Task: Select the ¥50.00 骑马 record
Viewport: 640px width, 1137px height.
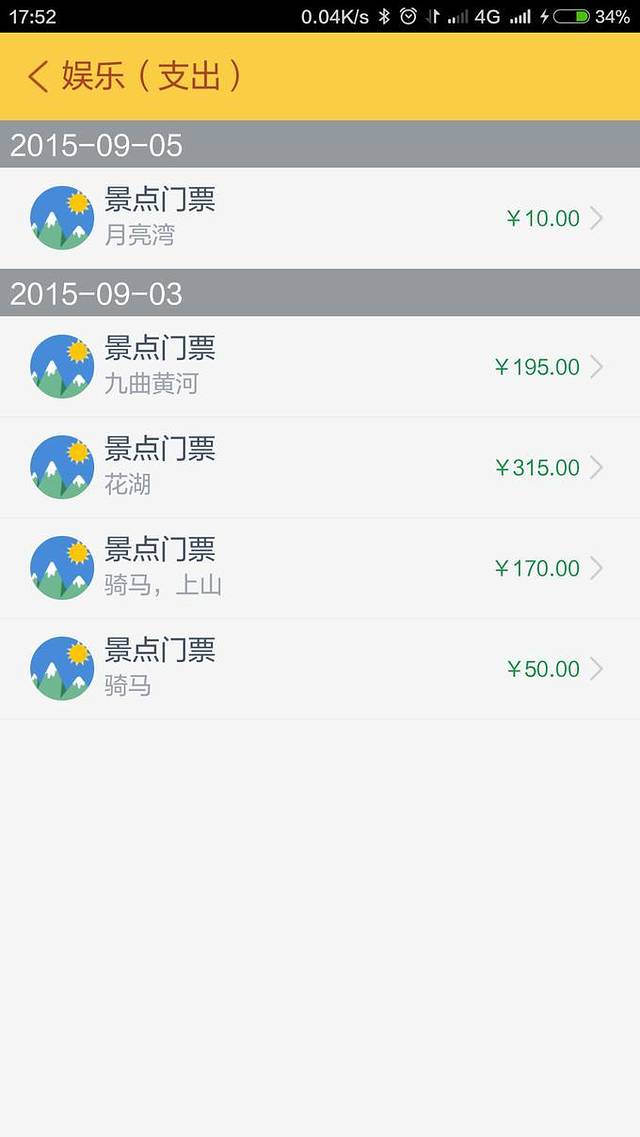Action: (x=320, y=669)
